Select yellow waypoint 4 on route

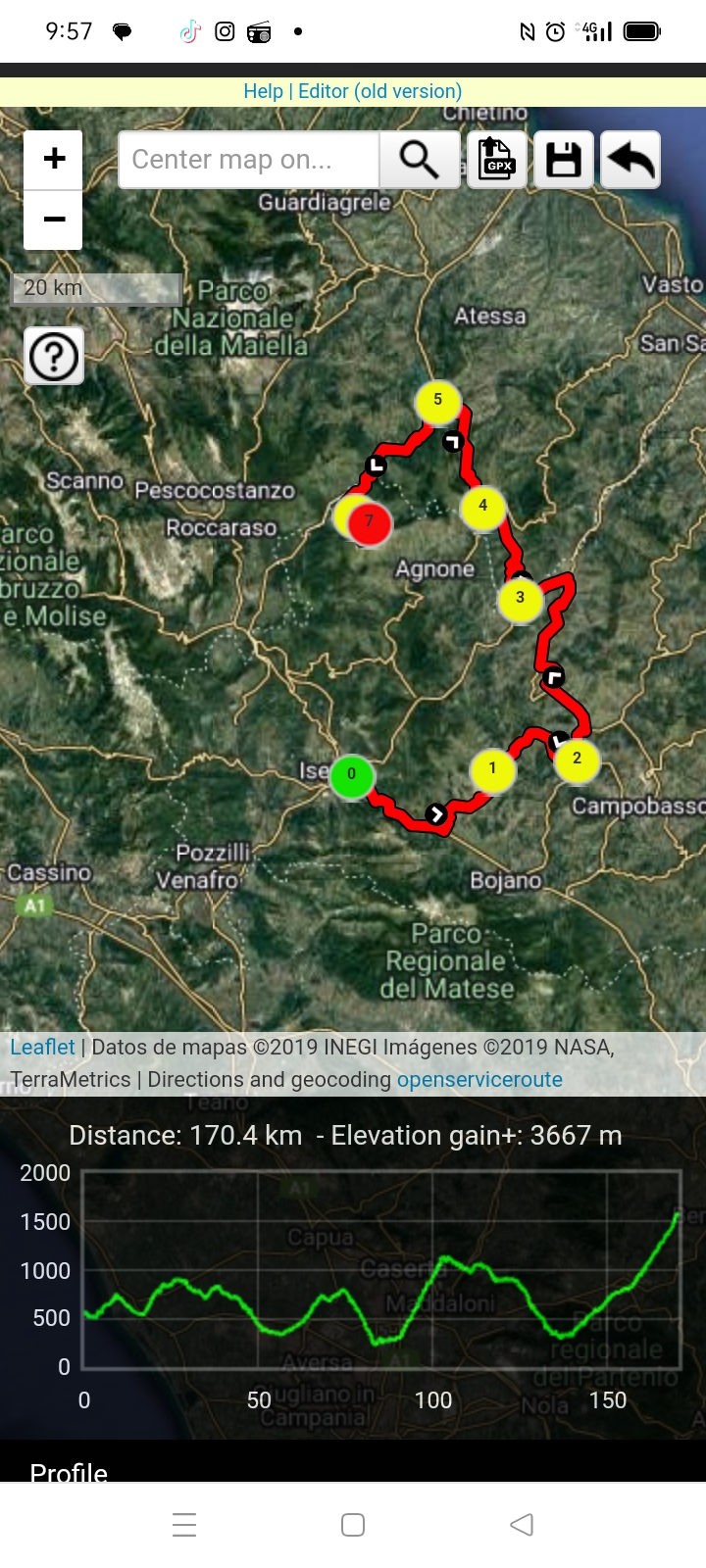482,507
